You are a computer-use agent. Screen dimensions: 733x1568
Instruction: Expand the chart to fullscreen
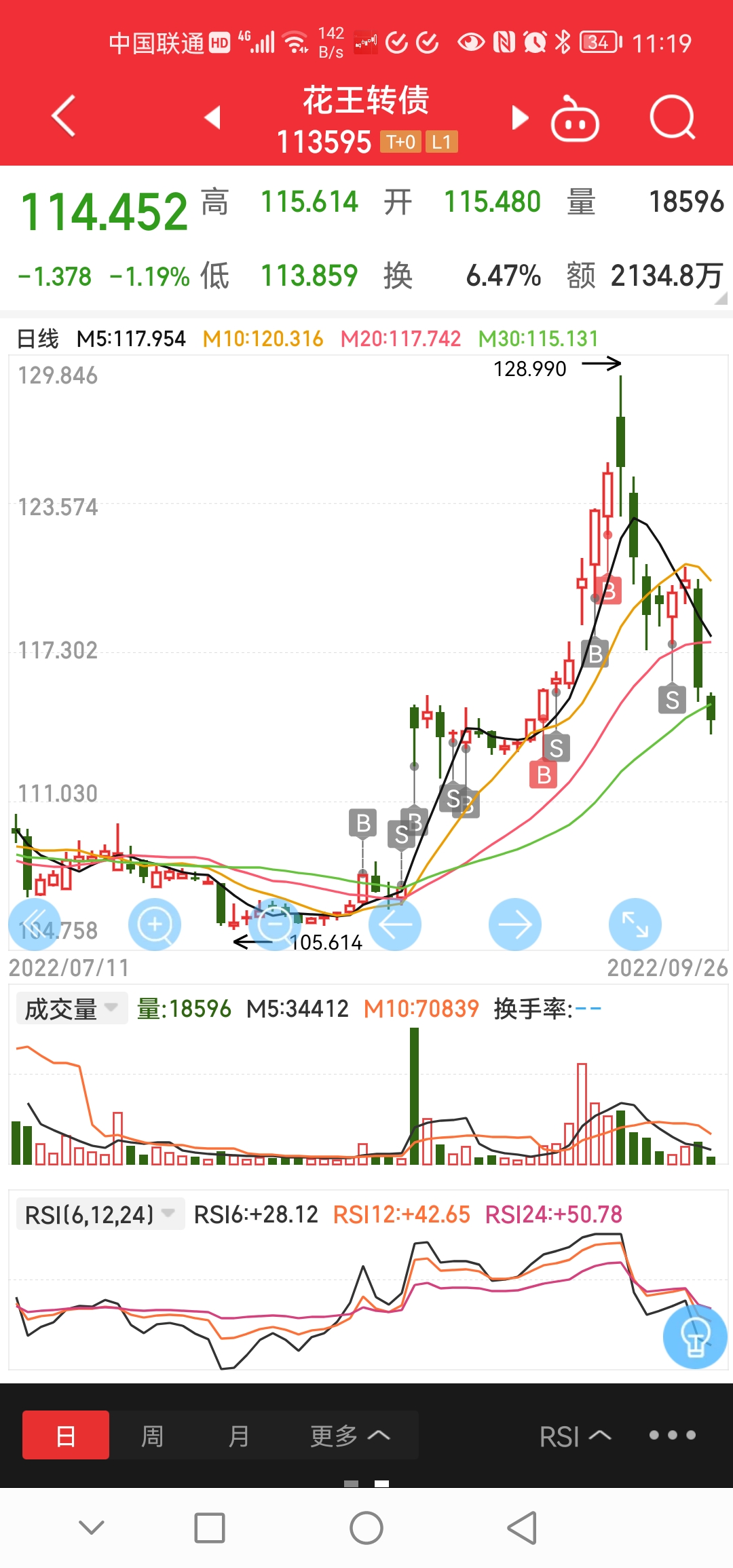(635, 925)
